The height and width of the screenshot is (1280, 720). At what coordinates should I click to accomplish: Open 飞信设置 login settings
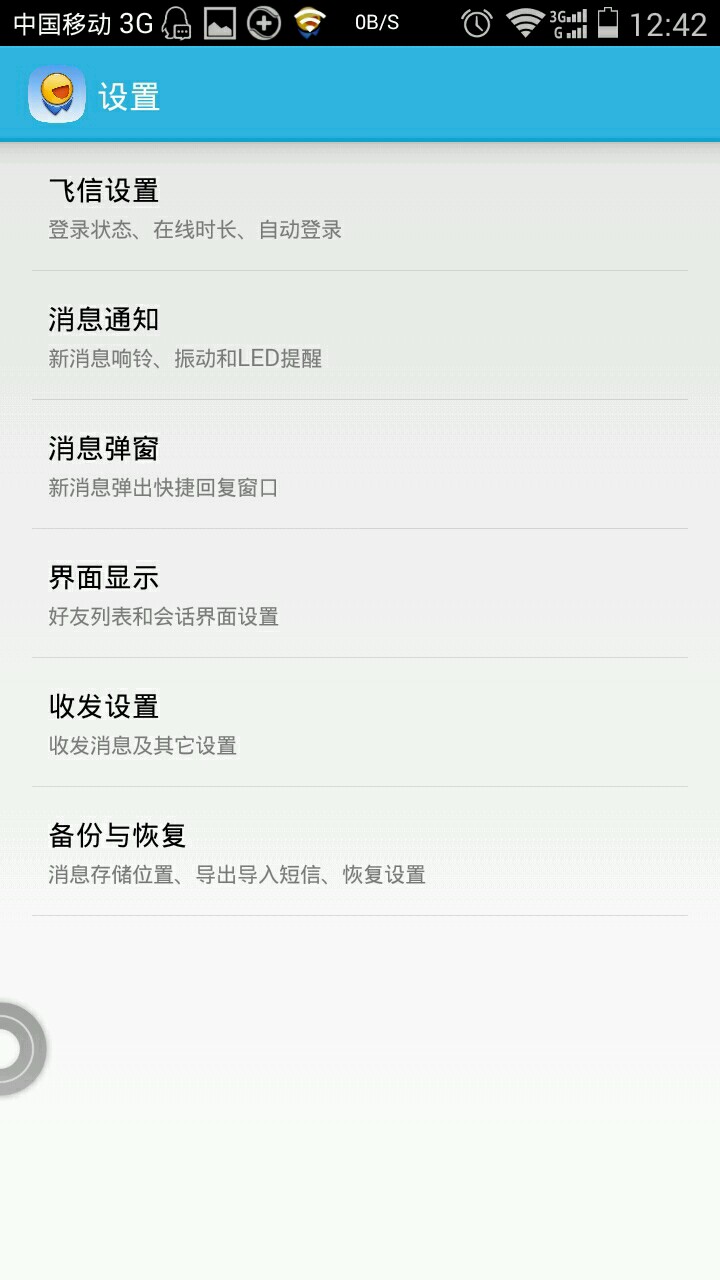point(360,208)
